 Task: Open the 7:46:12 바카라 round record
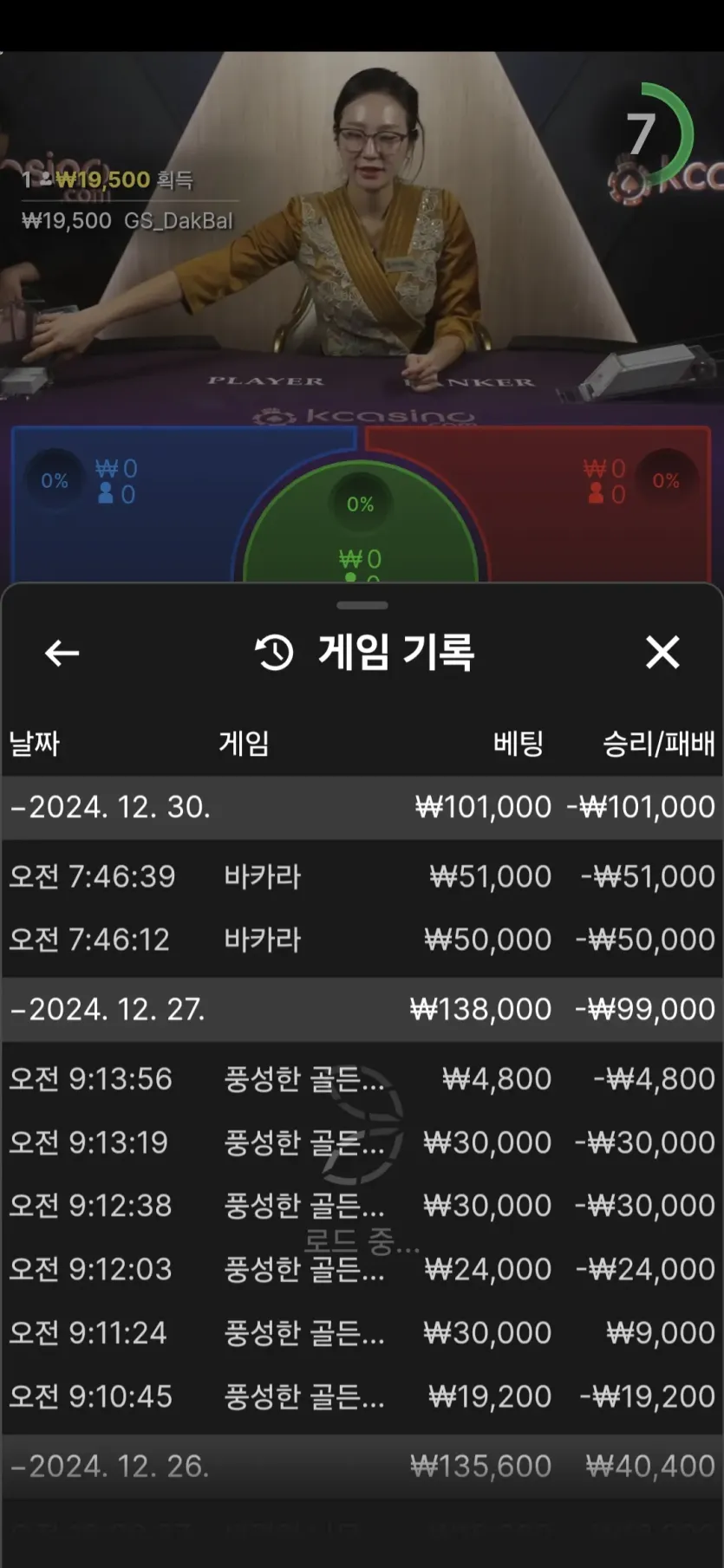[x=362, y=940]
